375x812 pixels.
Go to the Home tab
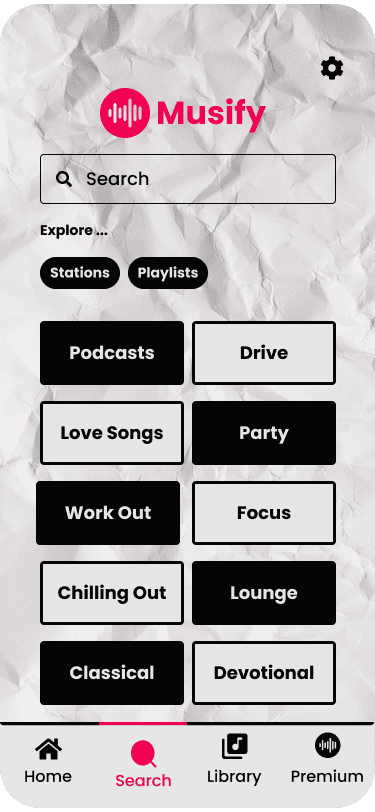(48, 760)
